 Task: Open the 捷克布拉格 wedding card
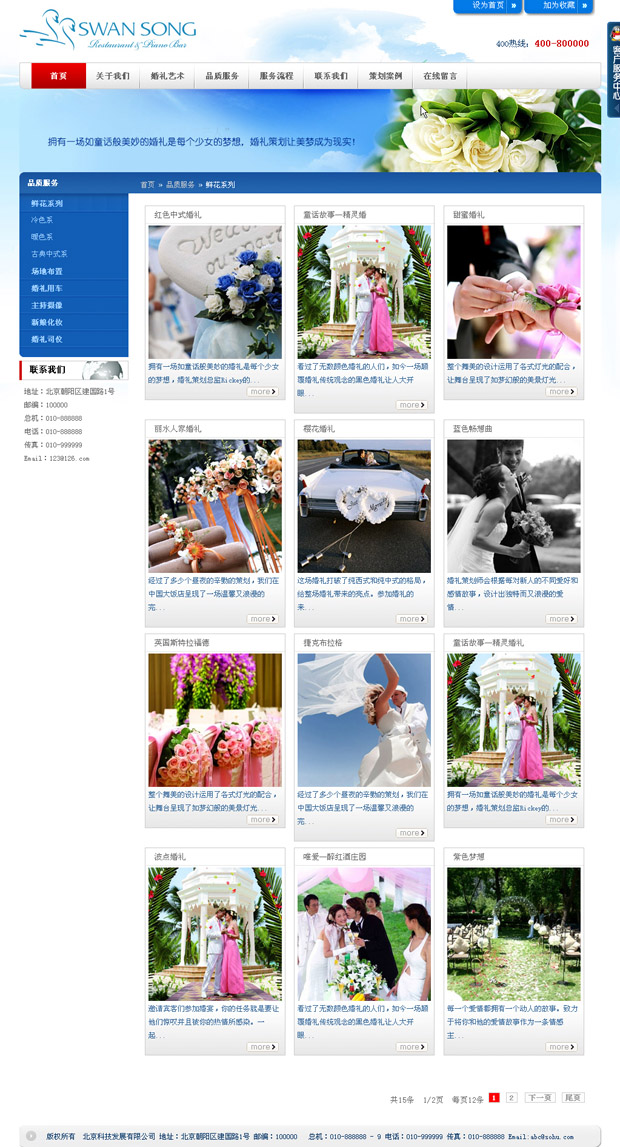pyautogui.click(x=364, y=719)
